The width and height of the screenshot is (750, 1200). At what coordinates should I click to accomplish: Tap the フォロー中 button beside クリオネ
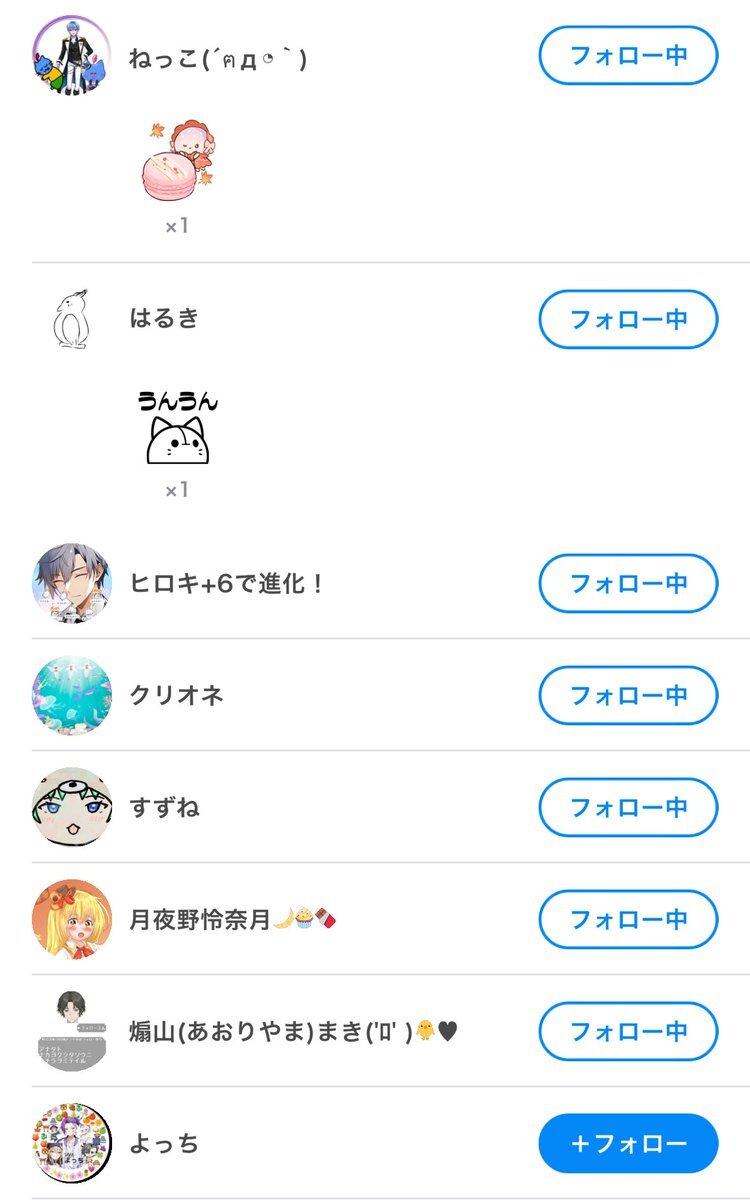[628, 695]
